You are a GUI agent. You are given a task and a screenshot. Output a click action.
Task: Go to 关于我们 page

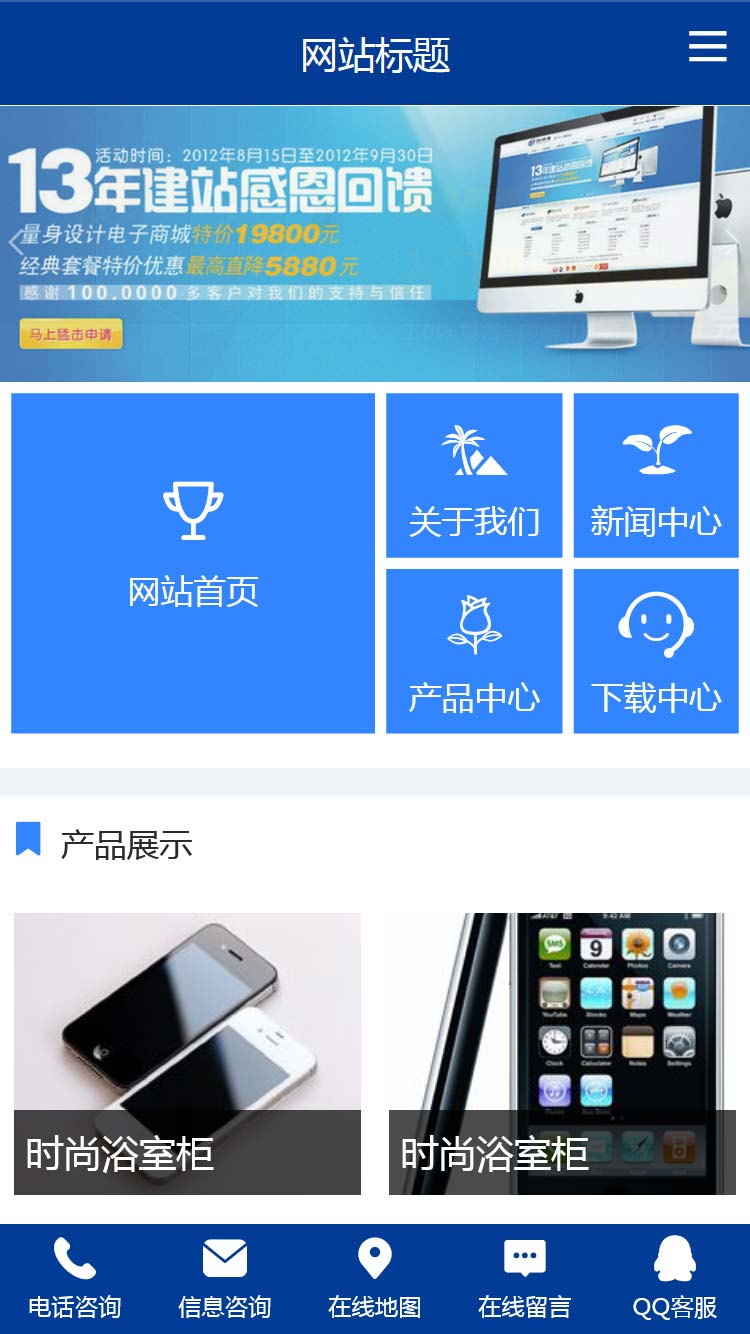pyautogui.click(x=474, y=476)
